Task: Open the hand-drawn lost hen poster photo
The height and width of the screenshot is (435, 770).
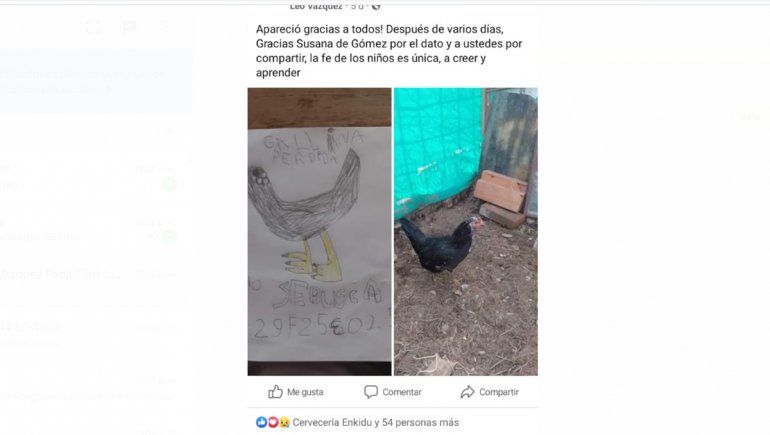Action: (x=319, y=231)
